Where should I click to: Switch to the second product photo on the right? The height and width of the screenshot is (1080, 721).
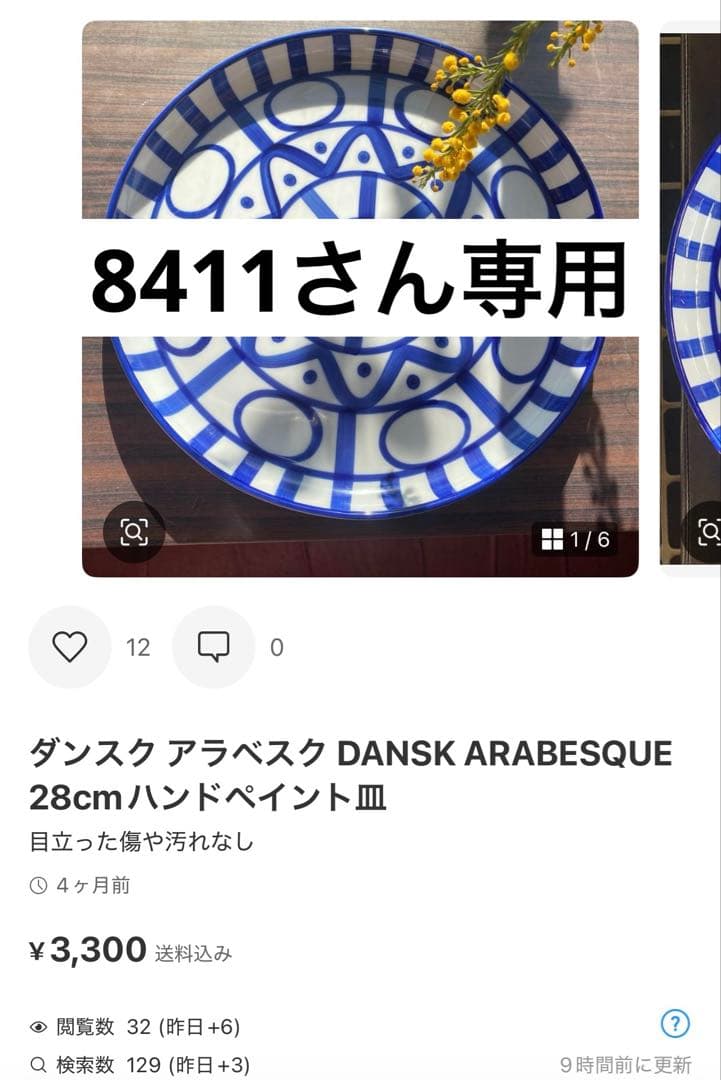pyautogui.click(x=690, y=290)
